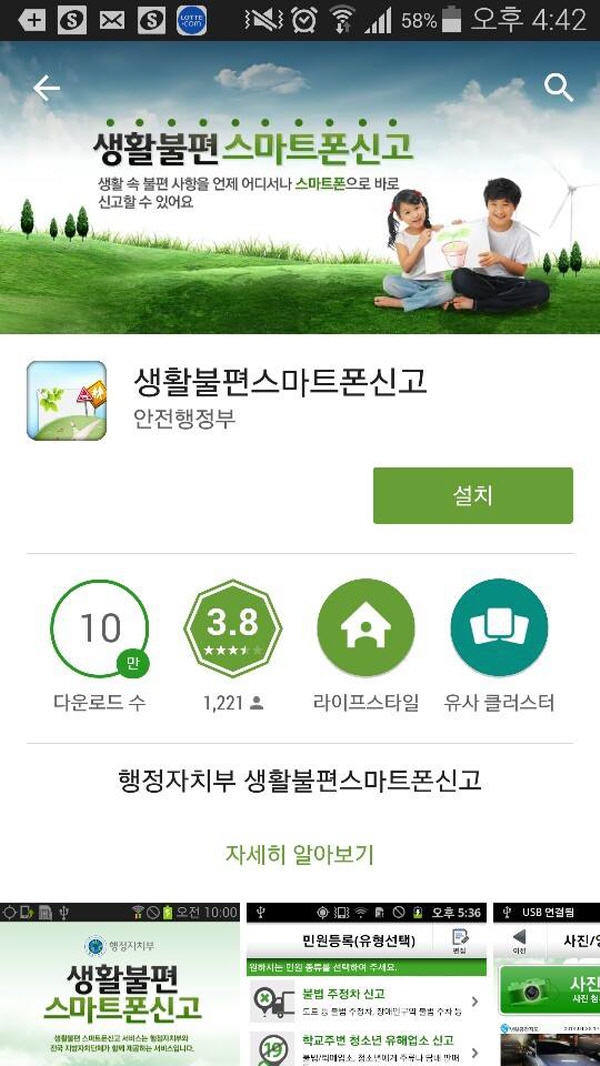This screenshot has height=1066, width=600.
Task: Tap the green 설치 install button
Action: pos(473,496)
